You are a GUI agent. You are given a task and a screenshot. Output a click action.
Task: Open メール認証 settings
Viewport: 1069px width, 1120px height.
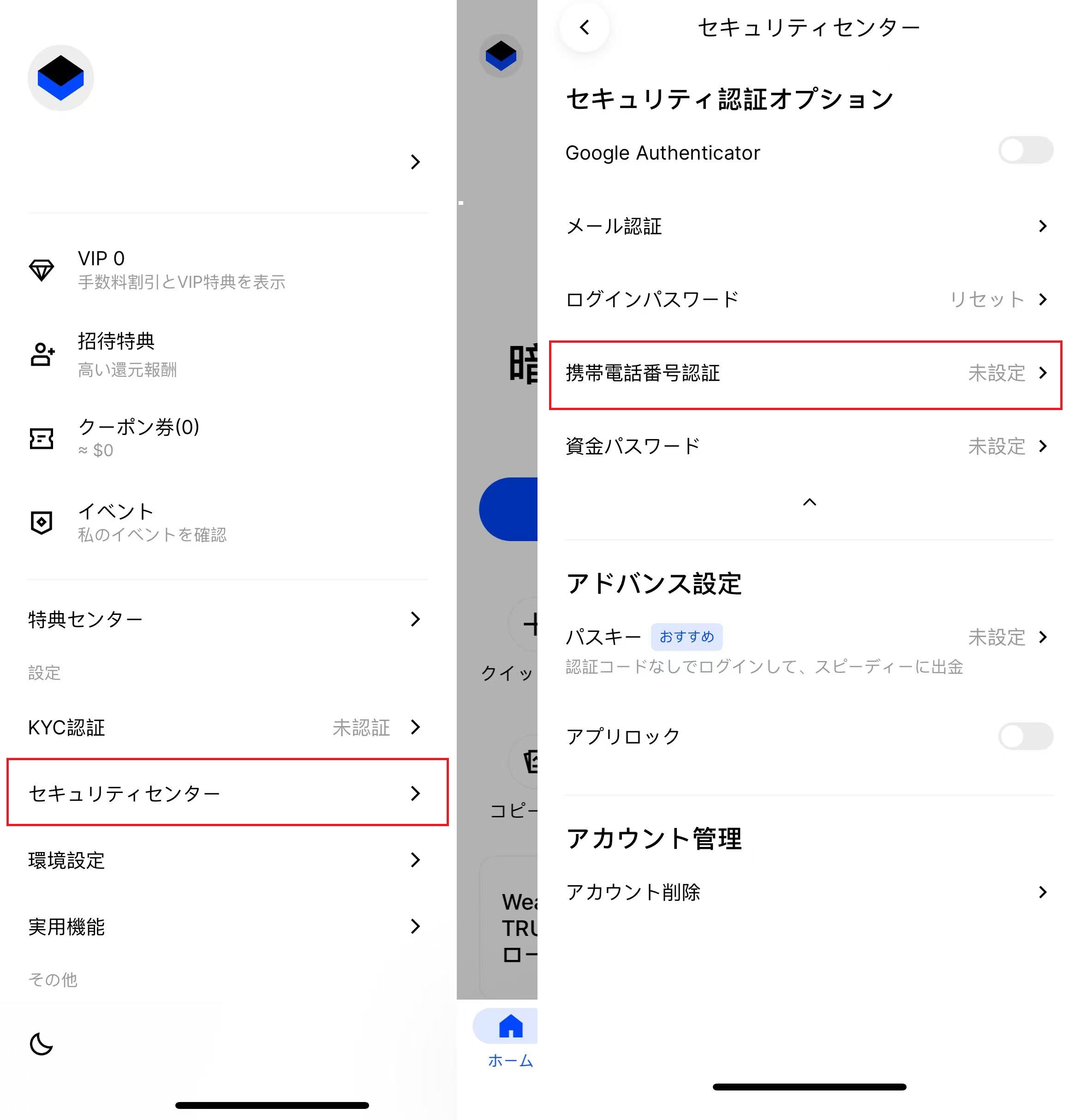pyautogui.click(x=806, y=226)
